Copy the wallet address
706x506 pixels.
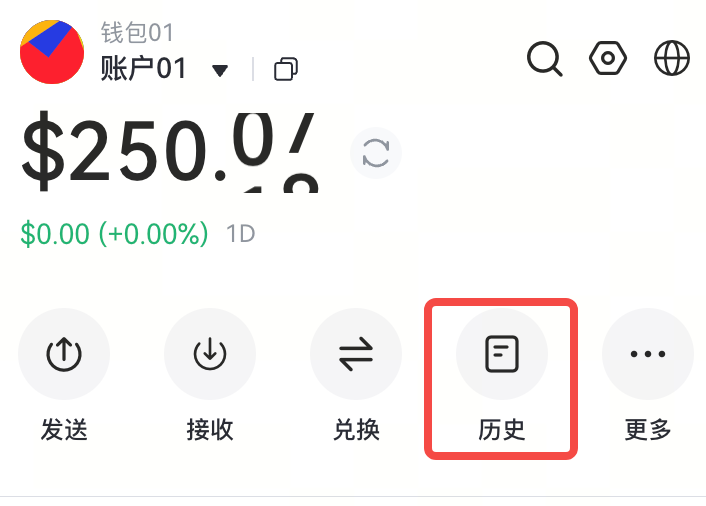coord(286,69)
